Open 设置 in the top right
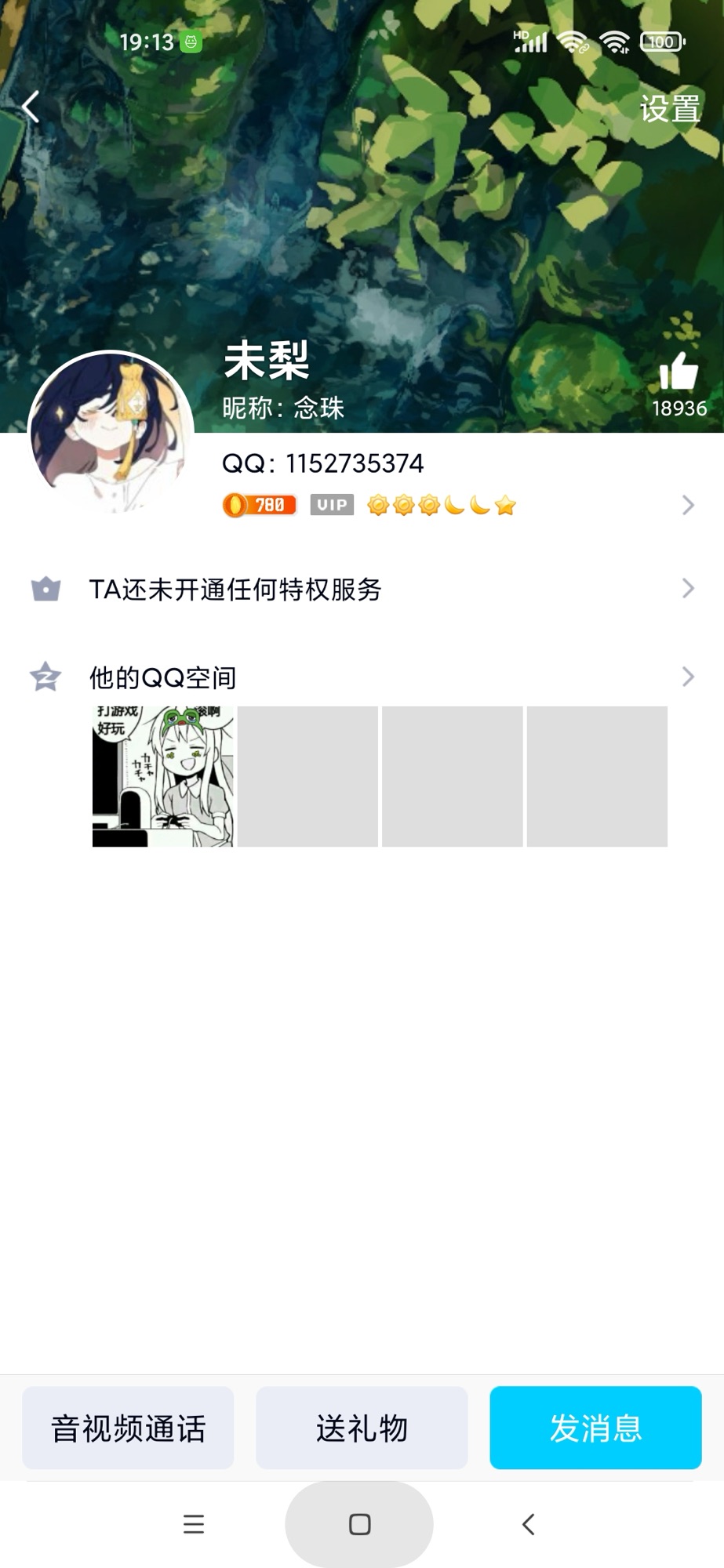Viewport: 724px width, 1568px height. coord(669,109)
